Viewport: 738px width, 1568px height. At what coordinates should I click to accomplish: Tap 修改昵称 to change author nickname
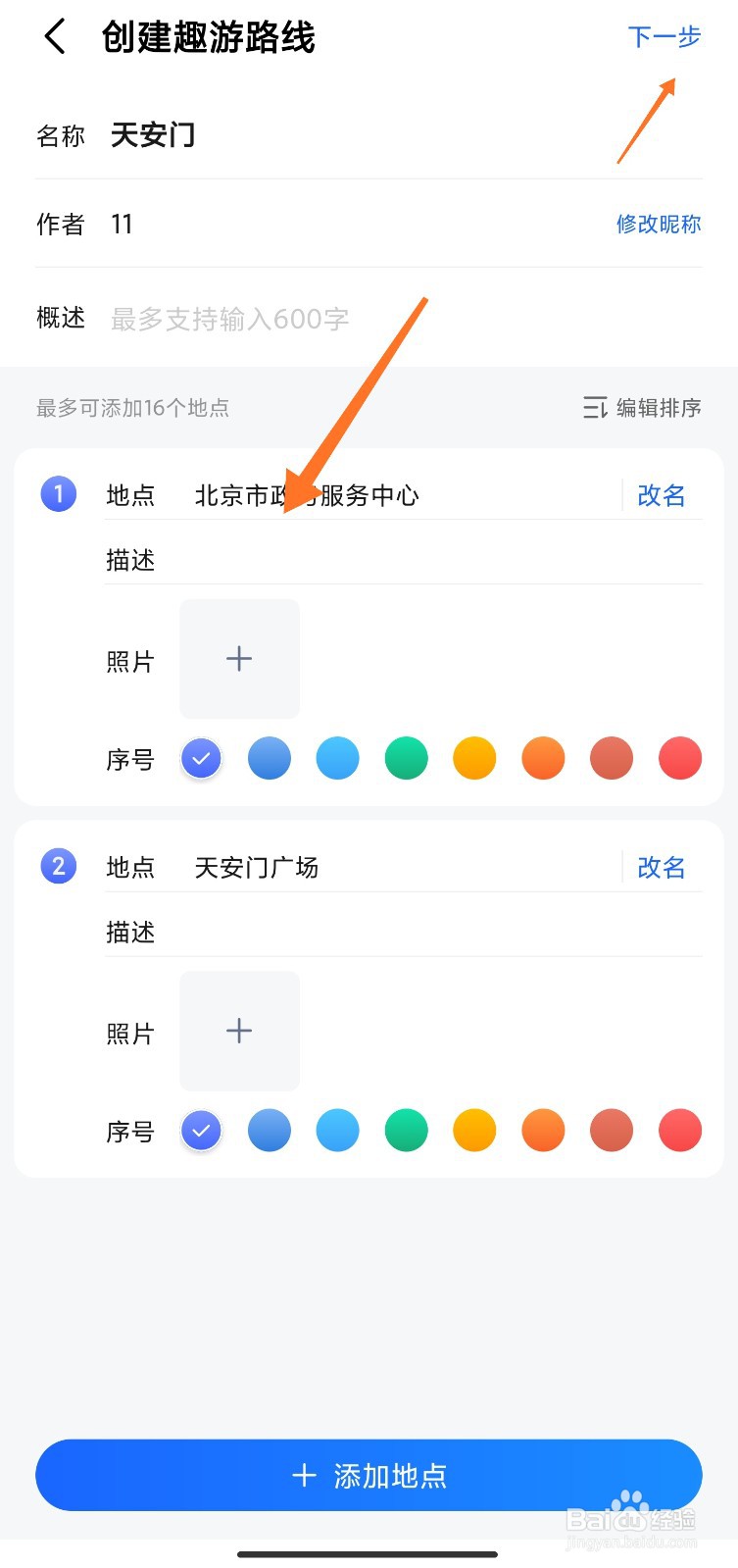pos(658,224)
